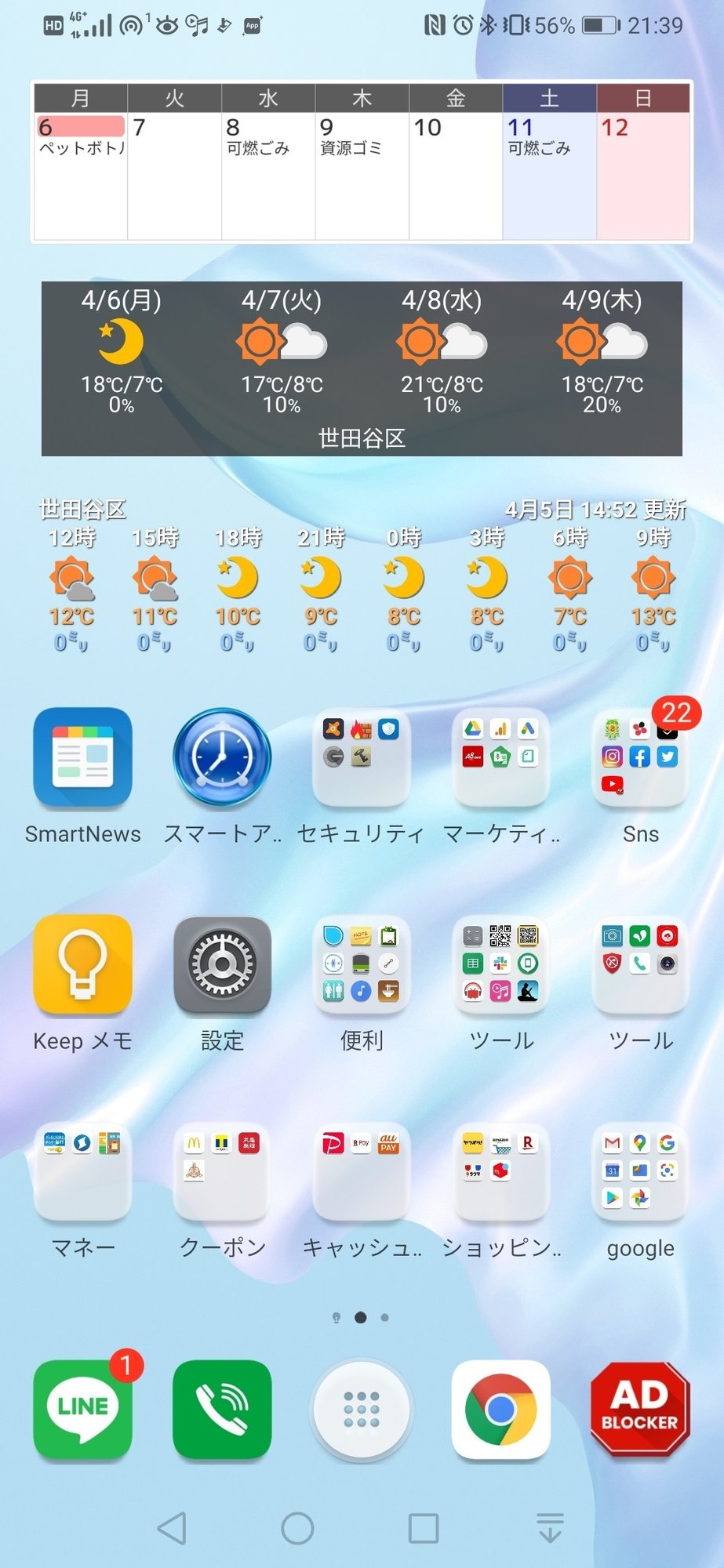The height and width of the screenshot is (1568, 724).
Task: Open the LINE app with notification badge
Action: (82, 1407)
